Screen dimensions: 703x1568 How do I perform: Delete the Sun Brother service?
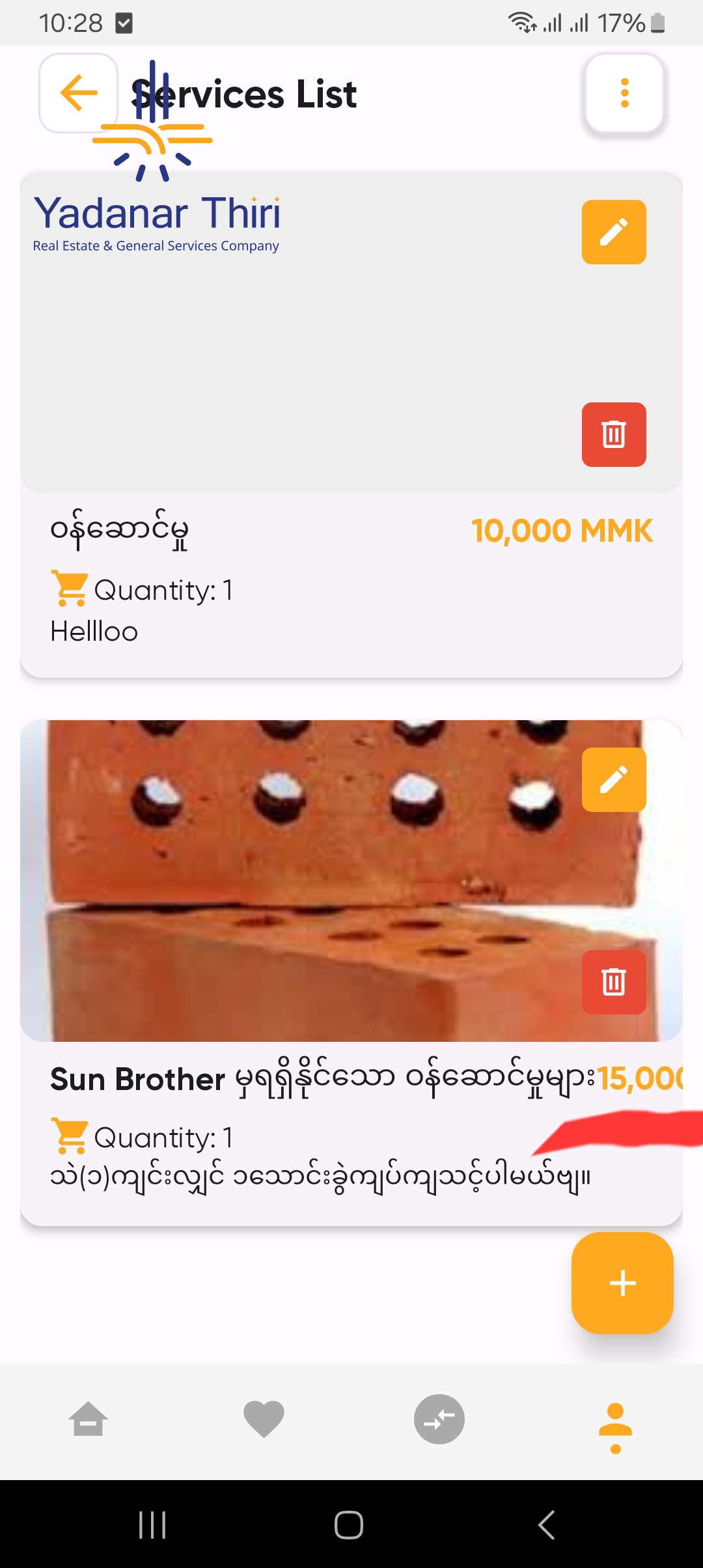[613, 982]
